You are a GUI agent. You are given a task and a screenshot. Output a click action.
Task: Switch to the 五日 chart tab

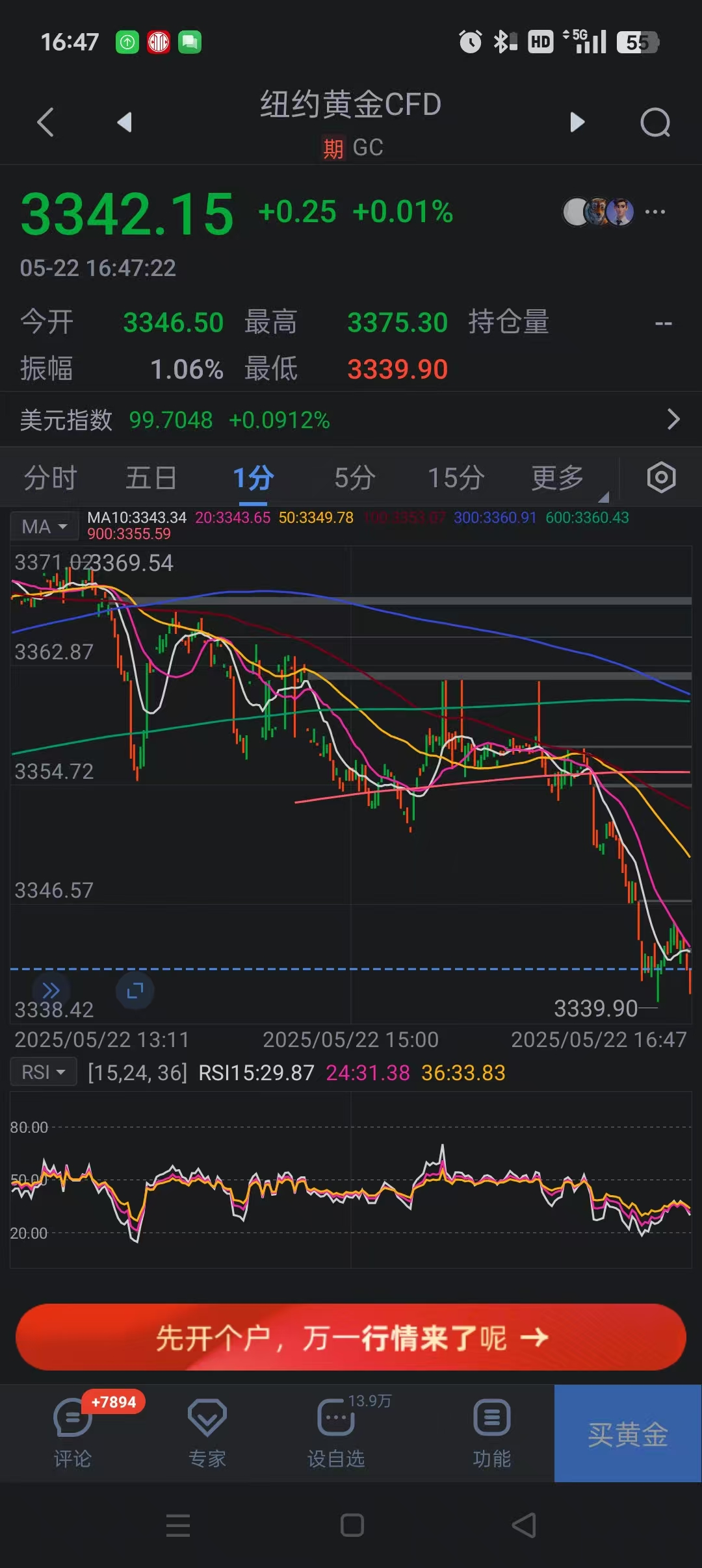coord(151,478)
